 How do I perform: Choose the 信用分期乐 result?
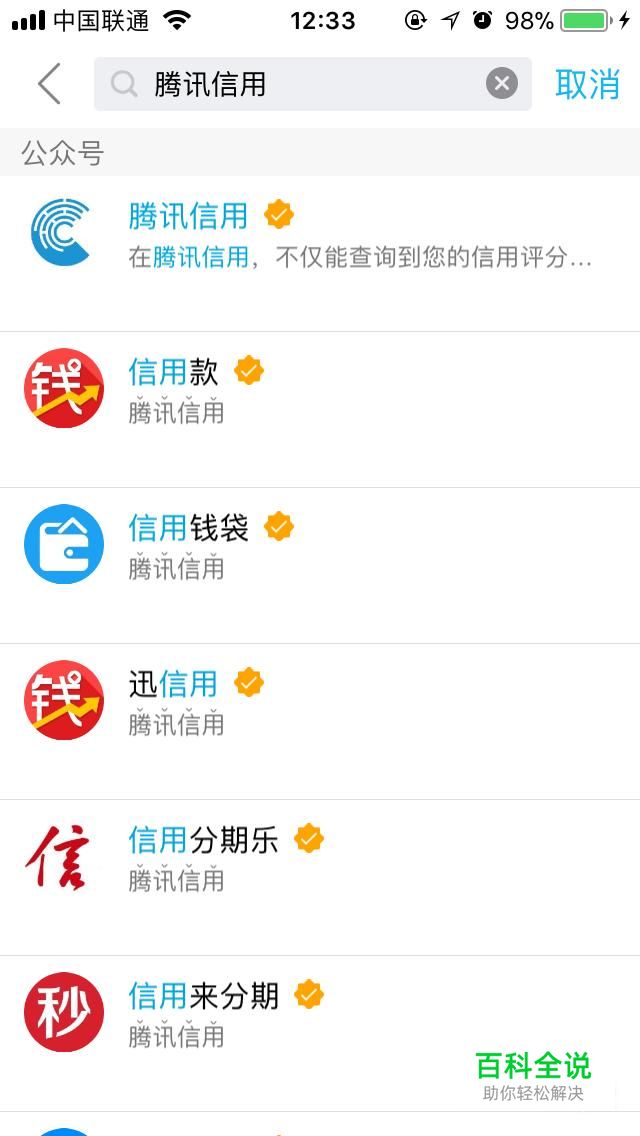click(x=320, y=878)
